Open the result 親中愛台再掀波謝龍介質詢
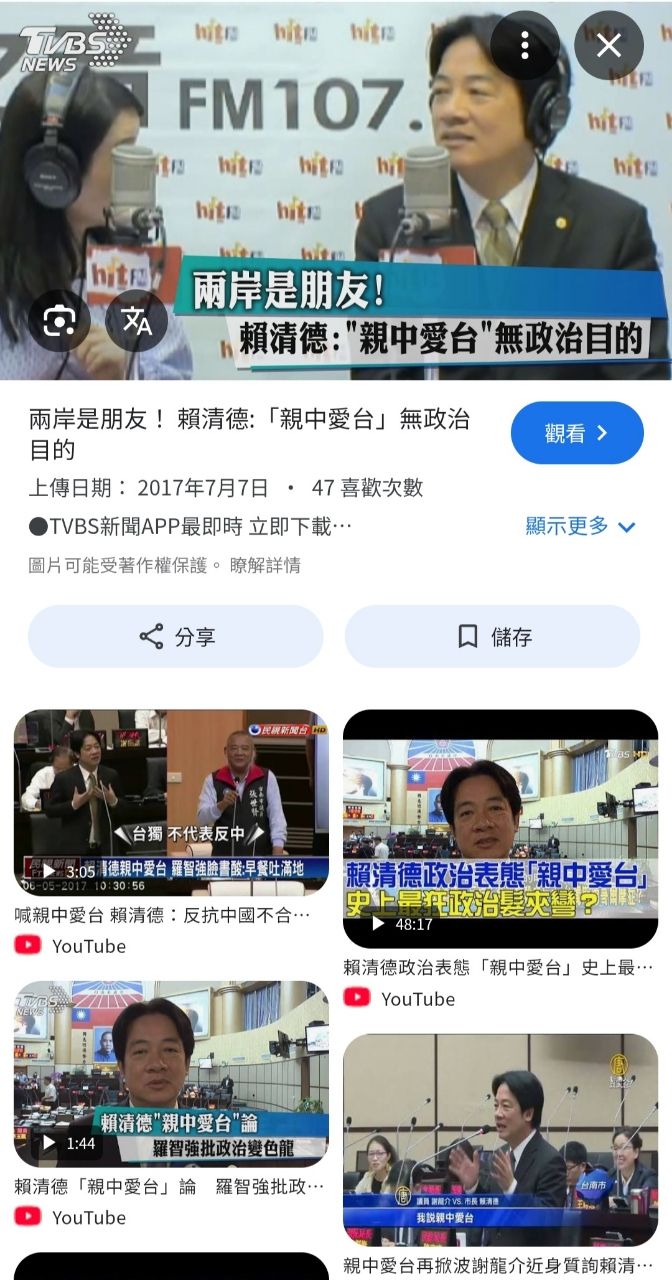The height and width of the screenshot is (1280, 672). click(x=500, y=1140)
